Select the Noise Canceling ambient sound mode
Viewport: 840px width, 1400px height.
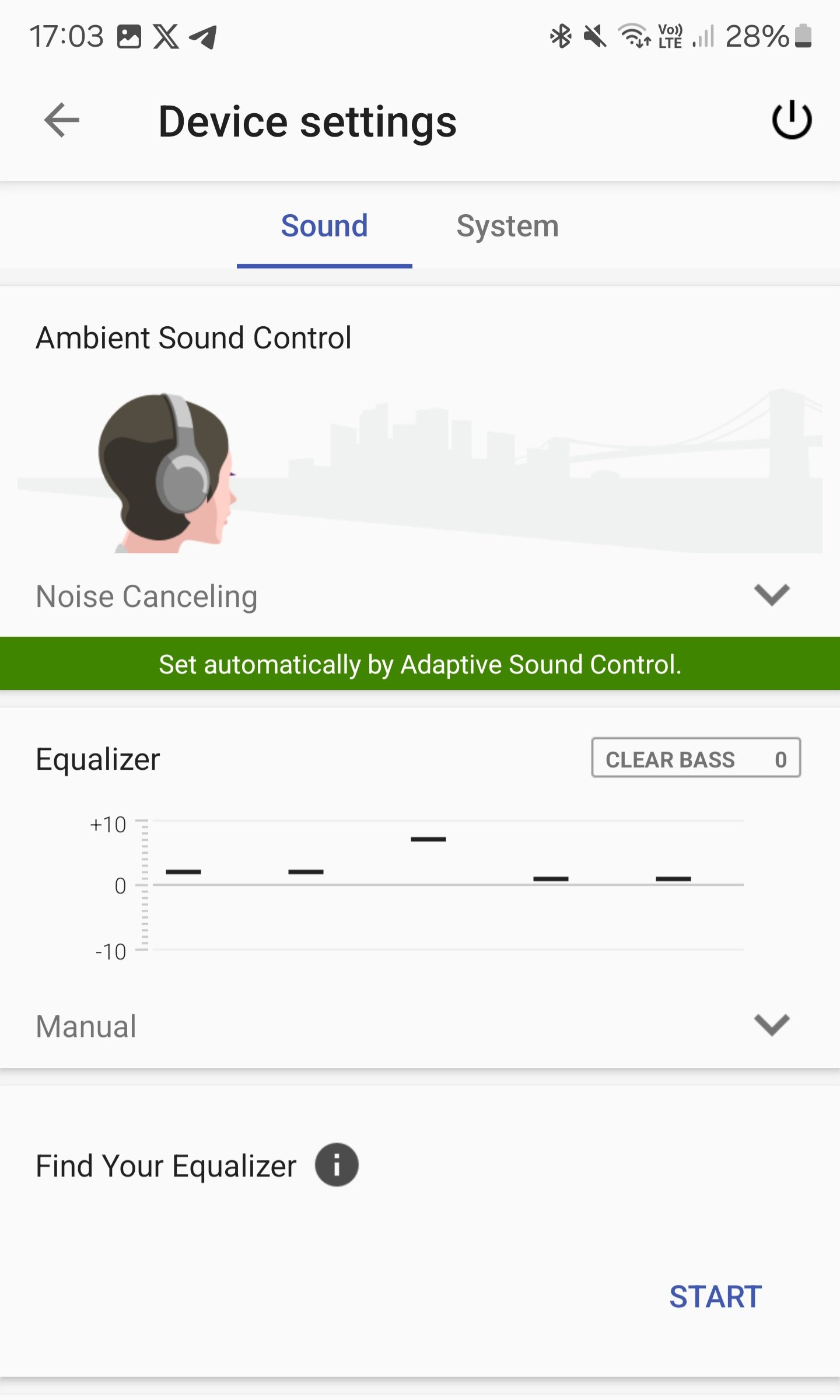pos(146,596)
